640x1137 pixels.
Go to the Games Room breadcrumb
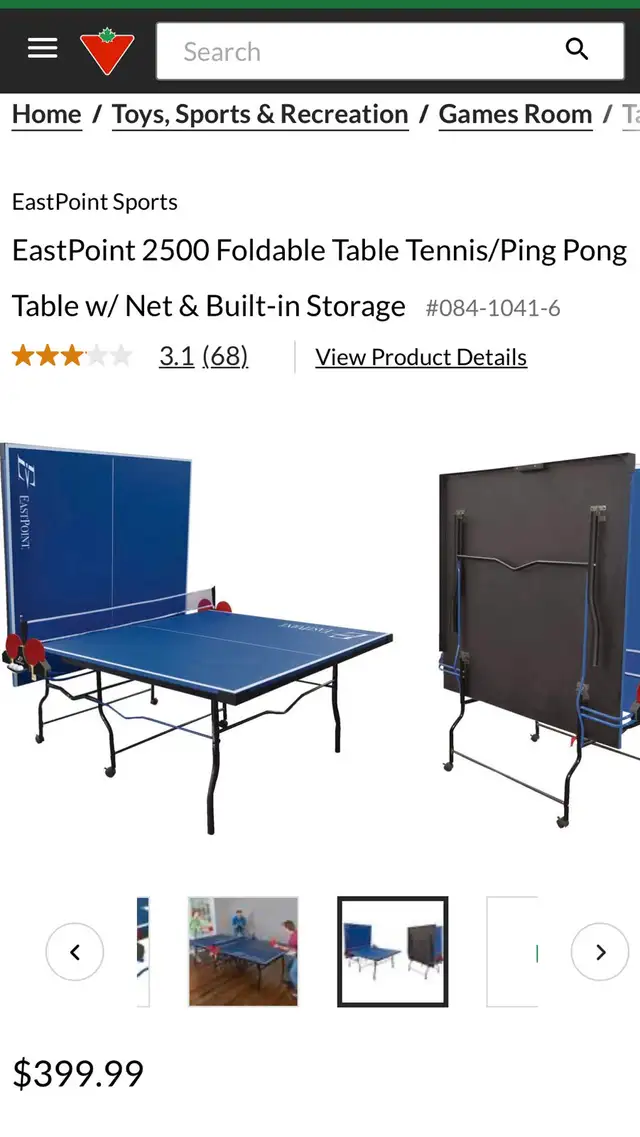[x=515, y=115]
